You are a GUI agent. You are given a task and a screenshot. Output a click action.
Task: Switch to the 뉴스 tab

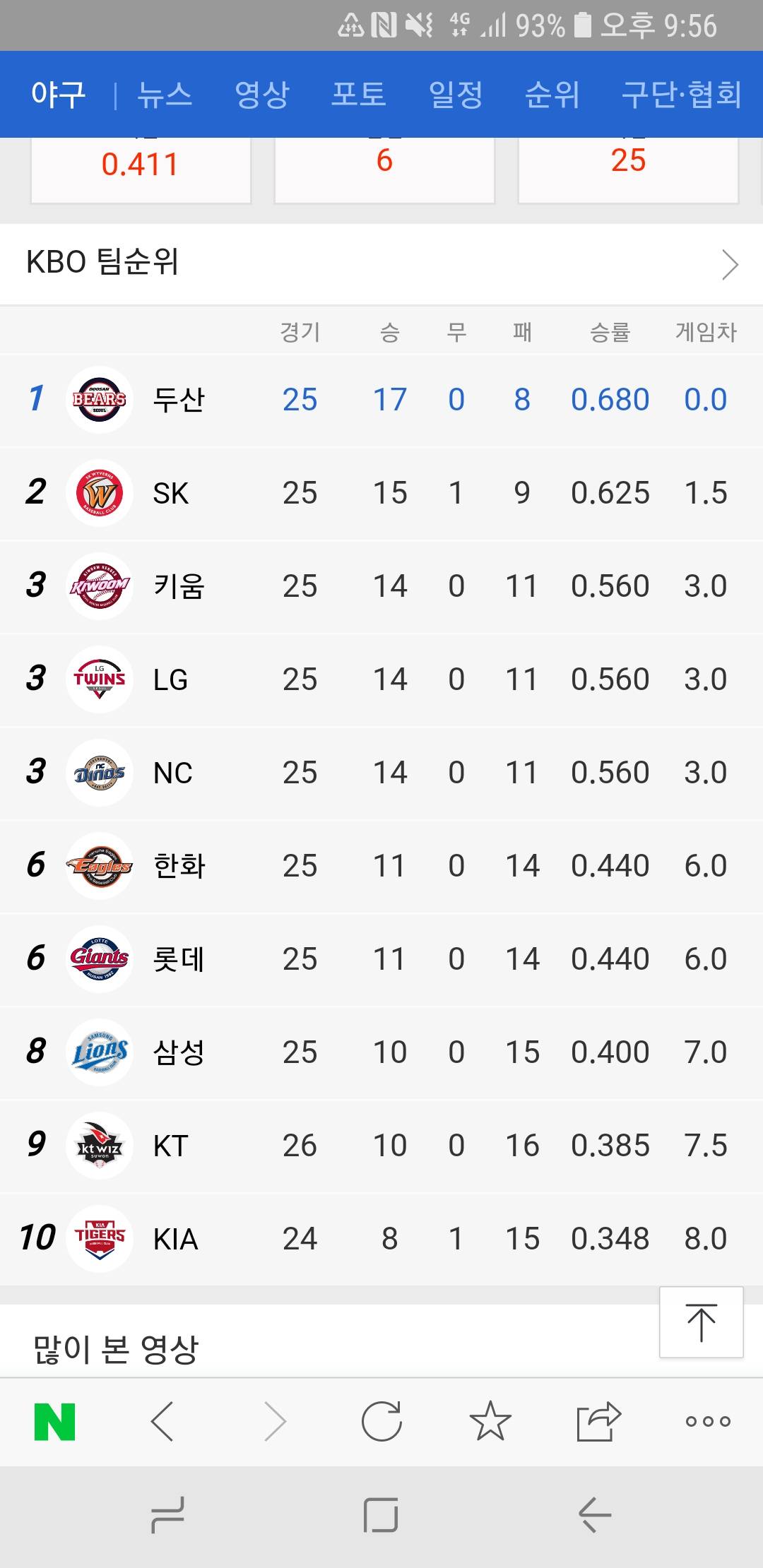click(165, 95)
